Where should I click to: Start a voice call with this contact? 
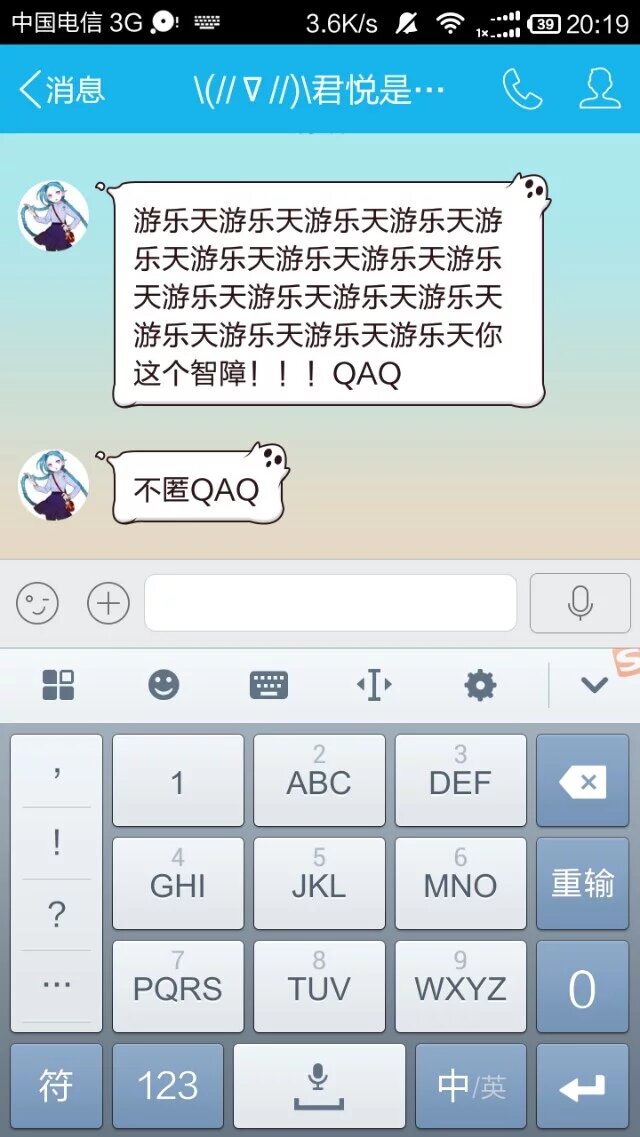click(521, 90)
